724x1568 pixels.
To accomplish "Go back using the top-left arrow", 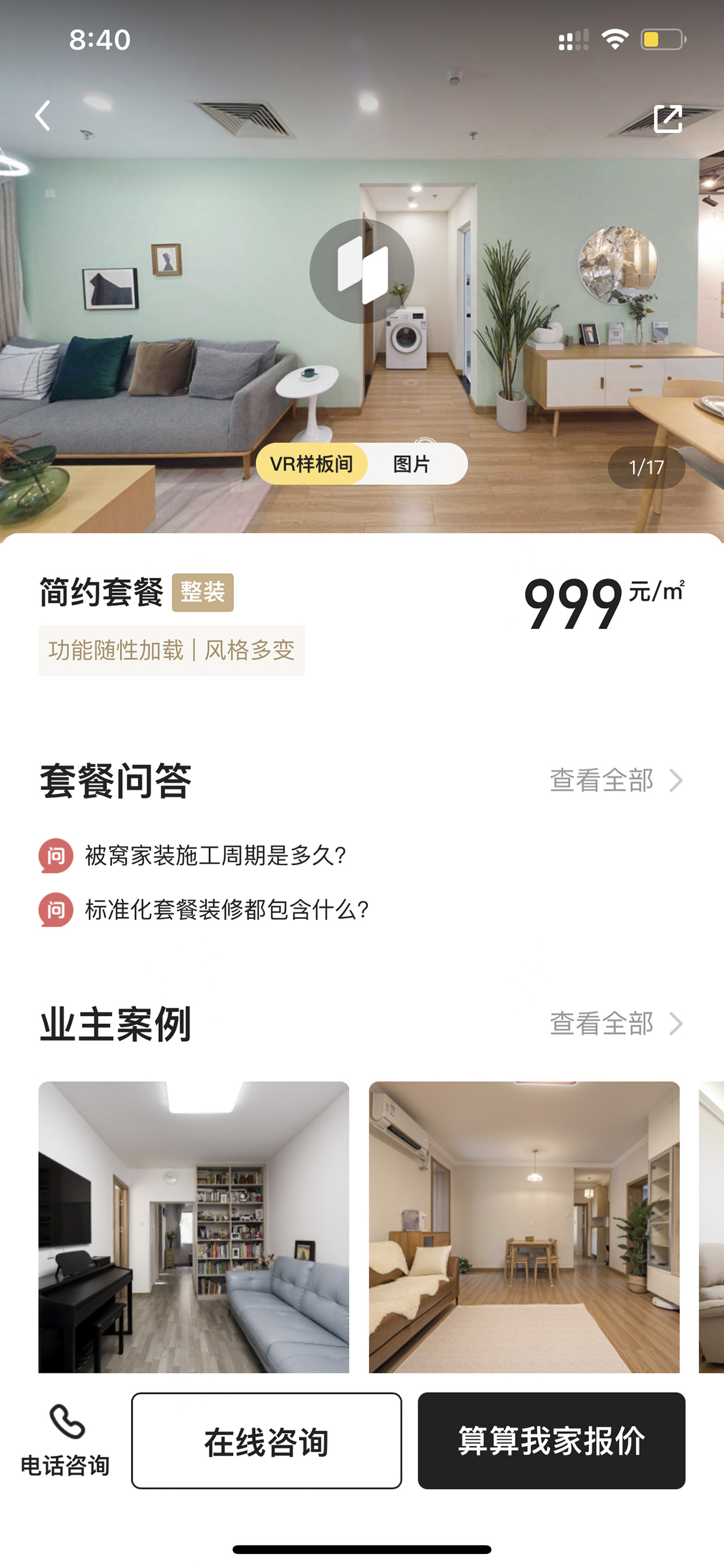I will 43,116.
